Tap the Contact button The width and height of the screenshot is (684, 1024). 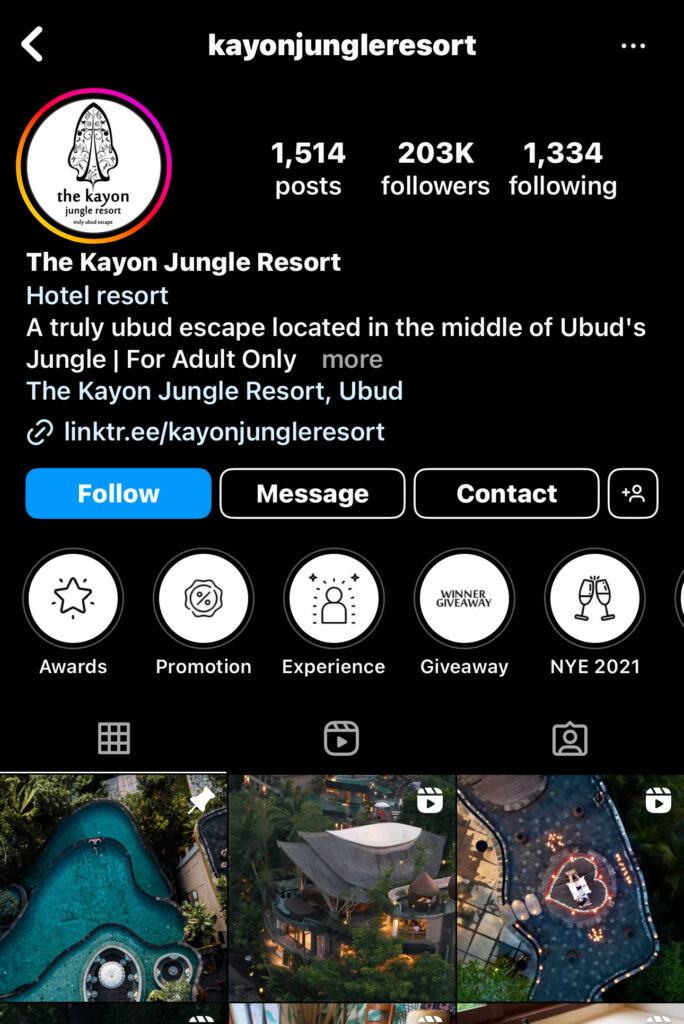[x=506, y=494]
